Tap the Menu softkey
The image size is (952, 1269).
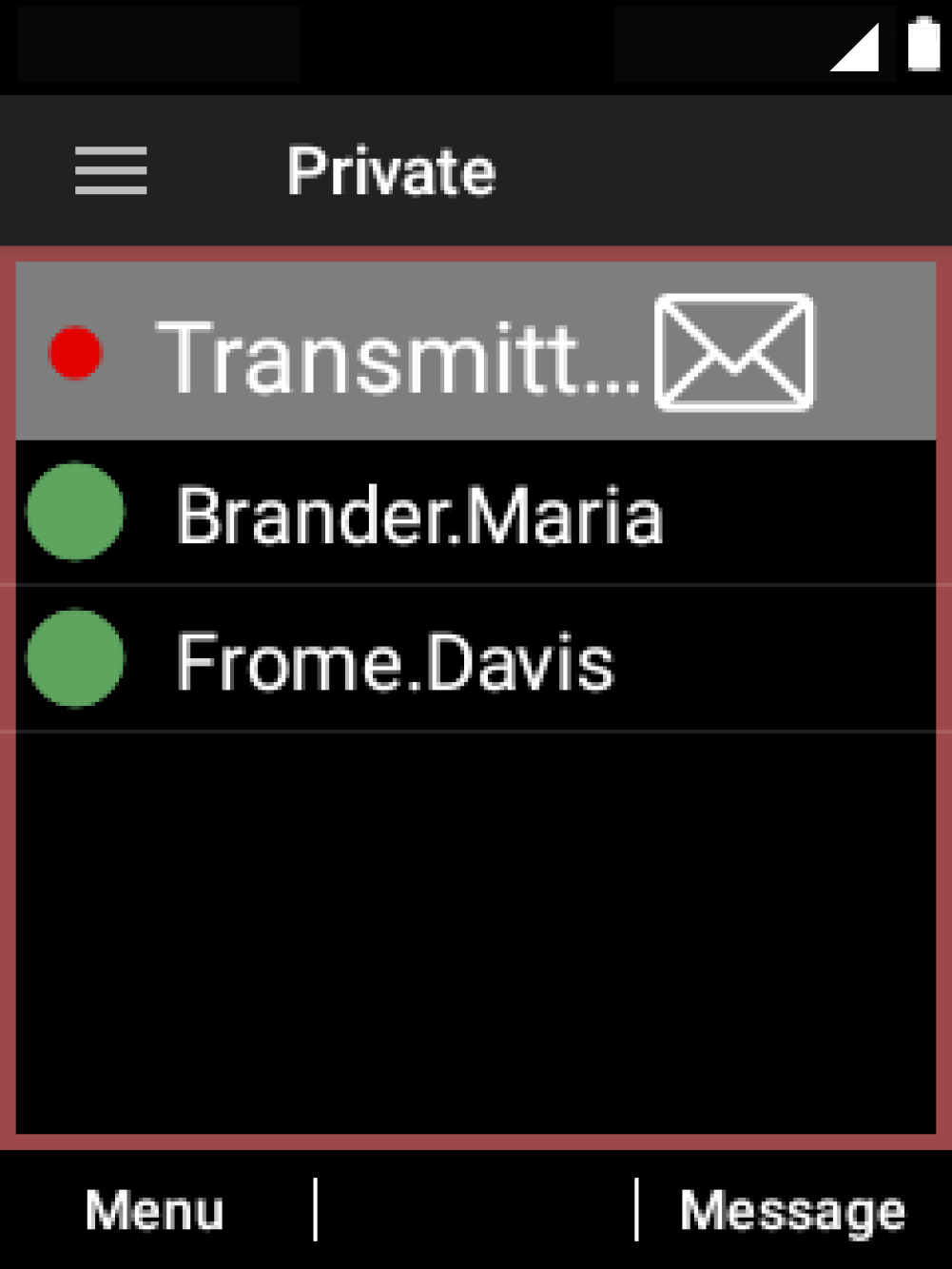point(154,1211)
